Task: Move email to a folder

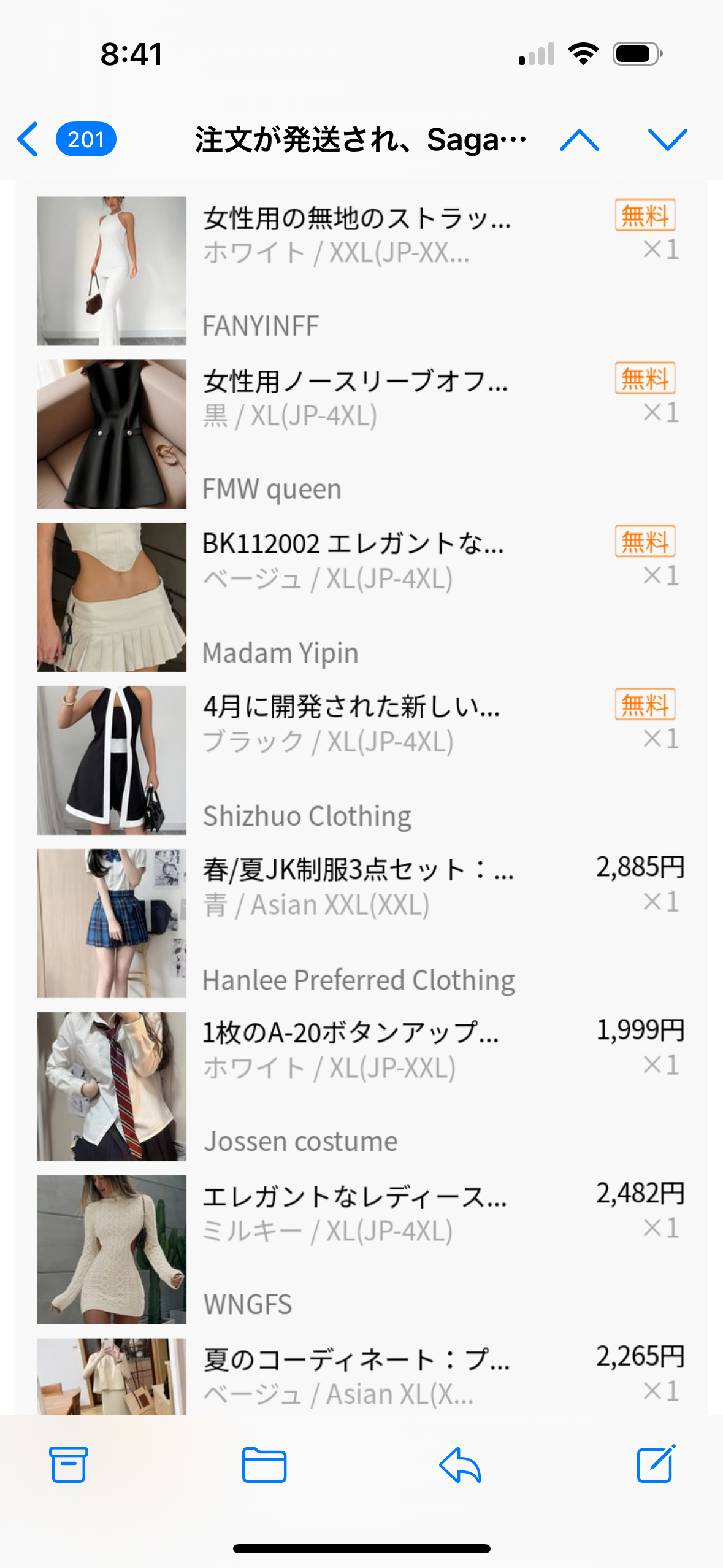Action: pyautogui.click(x=264, y=1464)
